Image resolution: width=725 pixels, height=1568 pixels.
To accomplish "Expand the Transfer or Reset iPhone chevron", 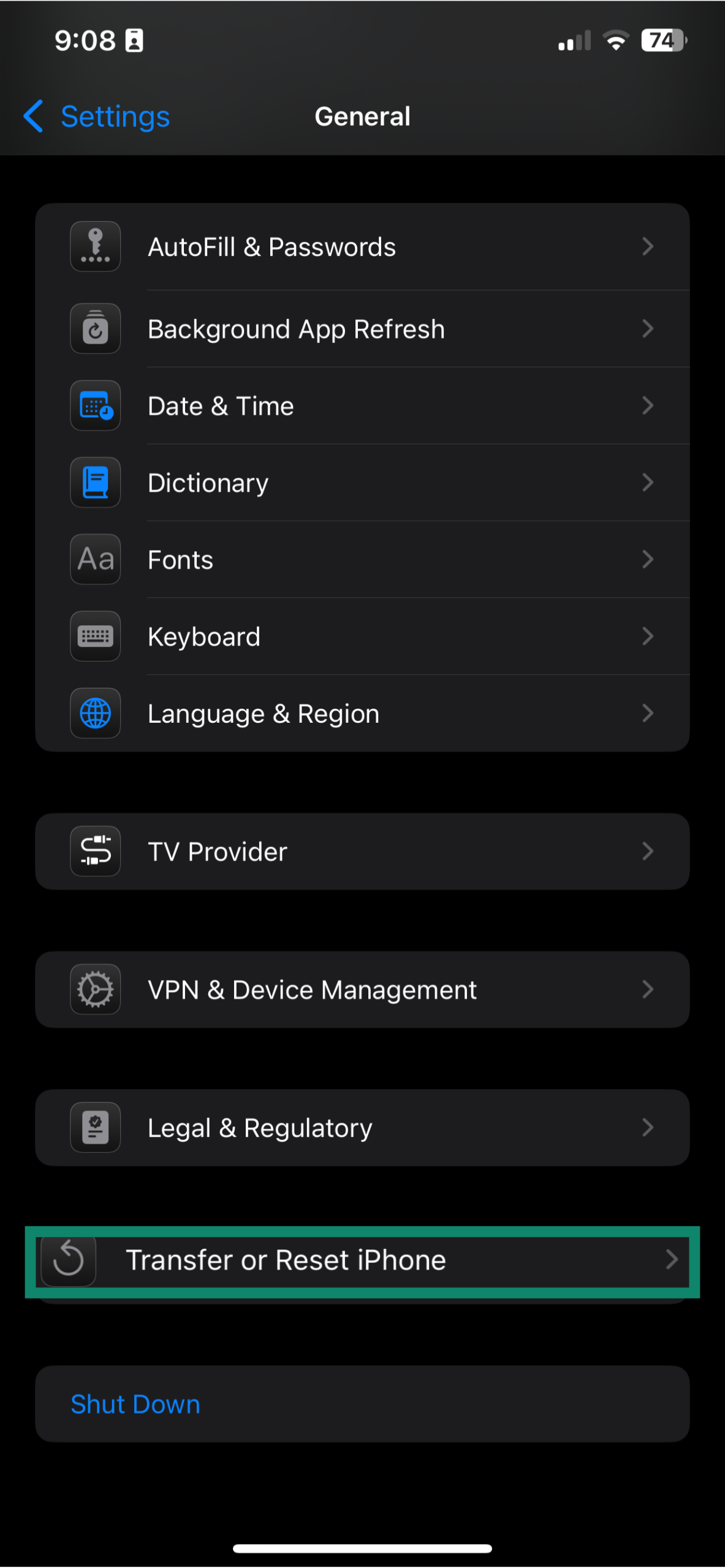I will pyautogui.click(x=672, y=1260).
